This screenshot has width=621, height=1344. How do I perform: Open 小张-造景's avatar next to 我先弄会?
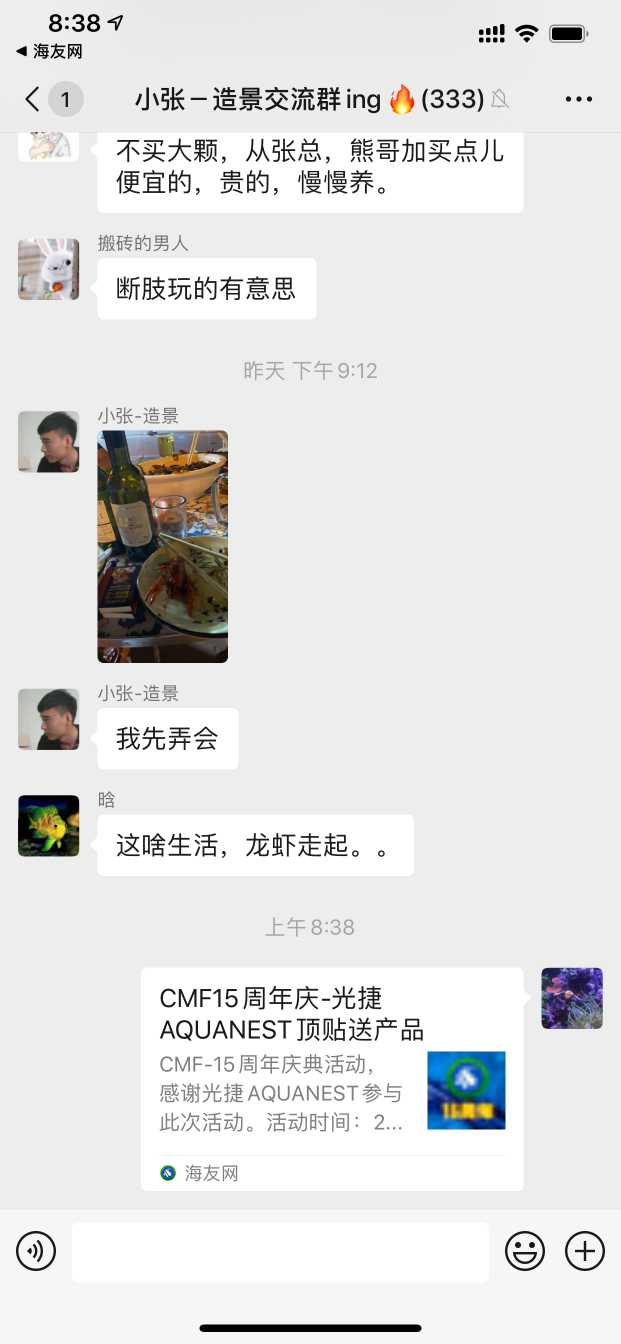(x=48, y=719)
